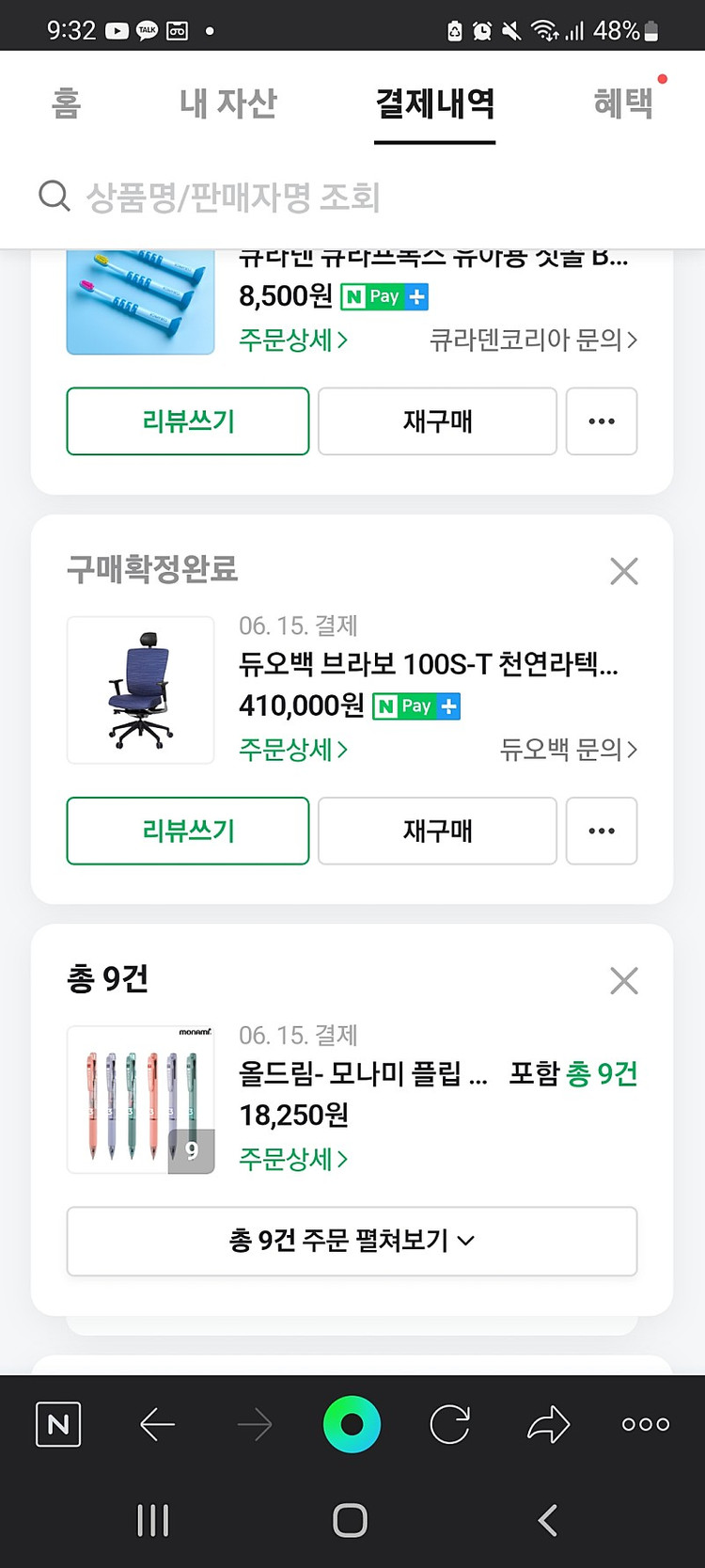This screenshot has height=1568, width=705.
Task: Open the browser more-options ellipsis icon
Action: (645, 1424)
